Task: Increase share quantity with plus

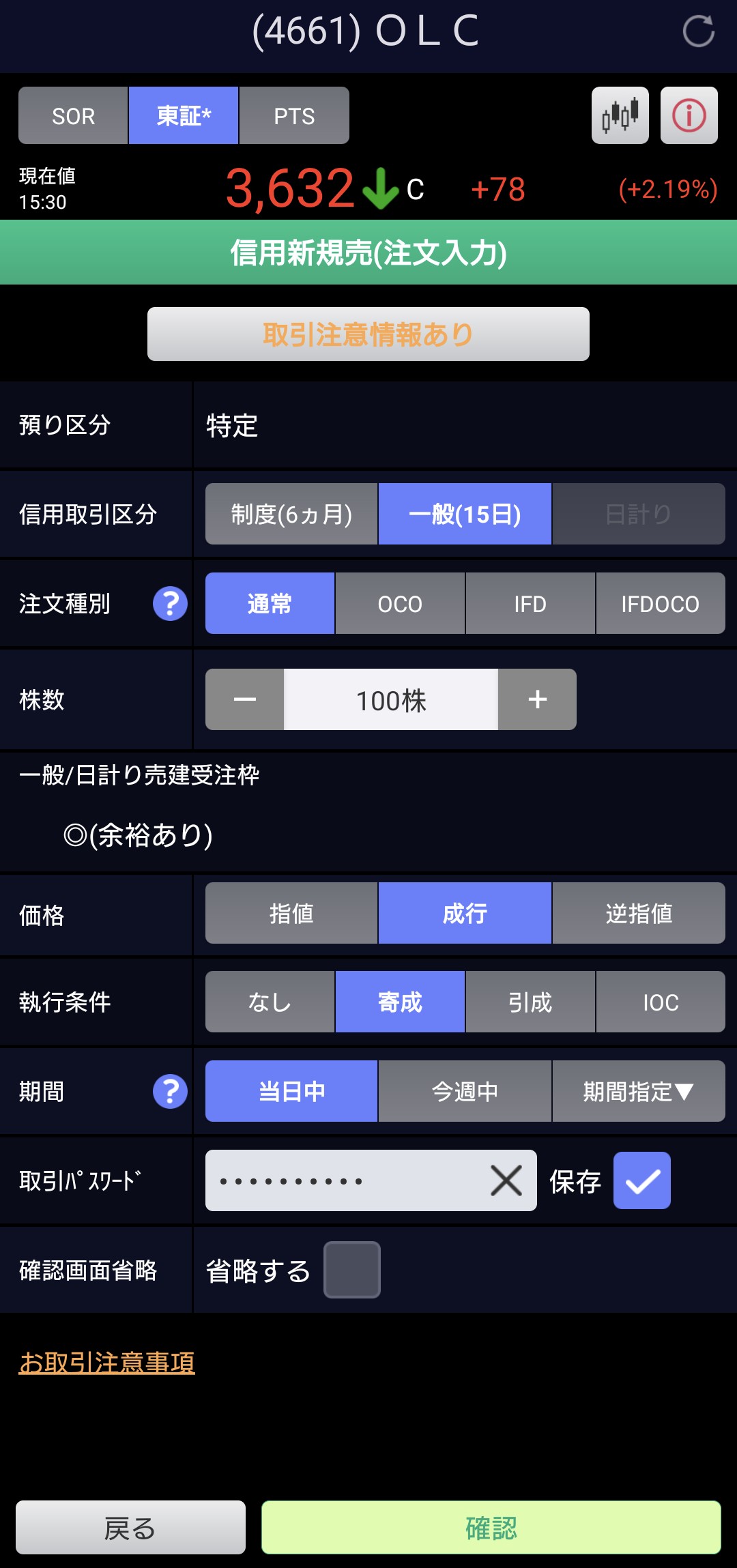Action: click(537, 699)
